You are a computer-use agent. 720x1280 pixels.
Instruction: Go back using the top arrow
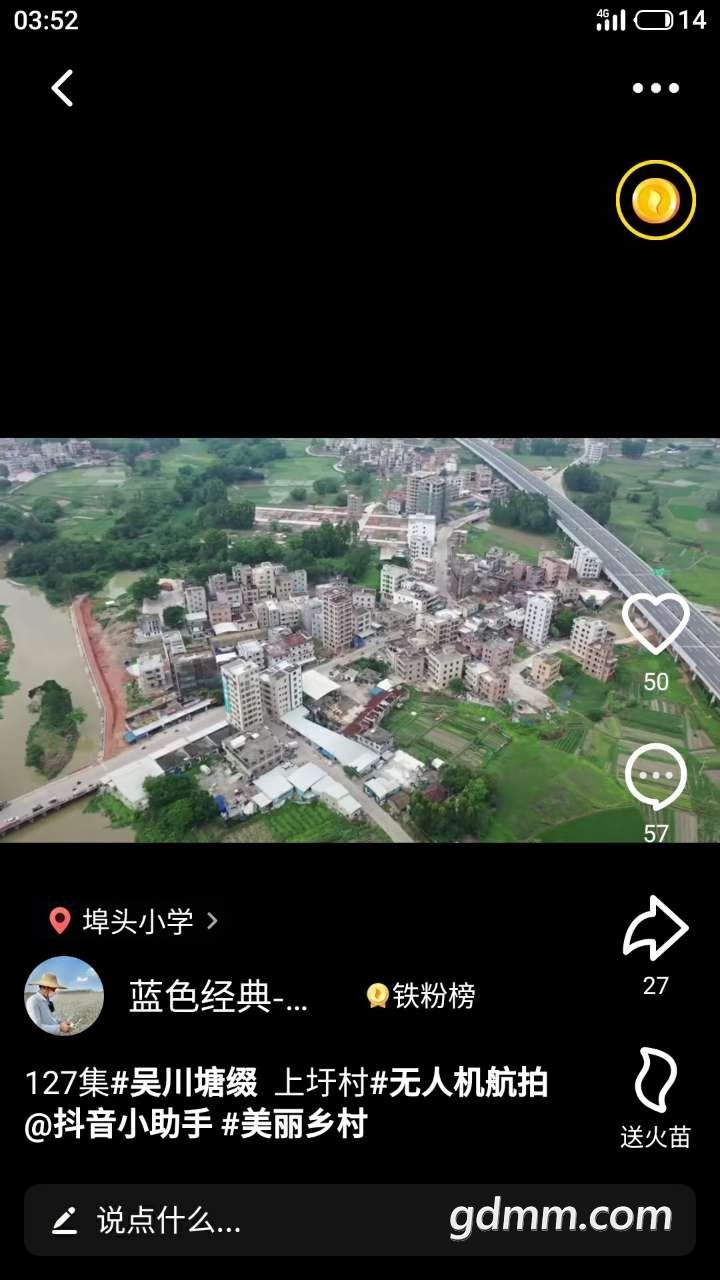(x=62, y=88)
